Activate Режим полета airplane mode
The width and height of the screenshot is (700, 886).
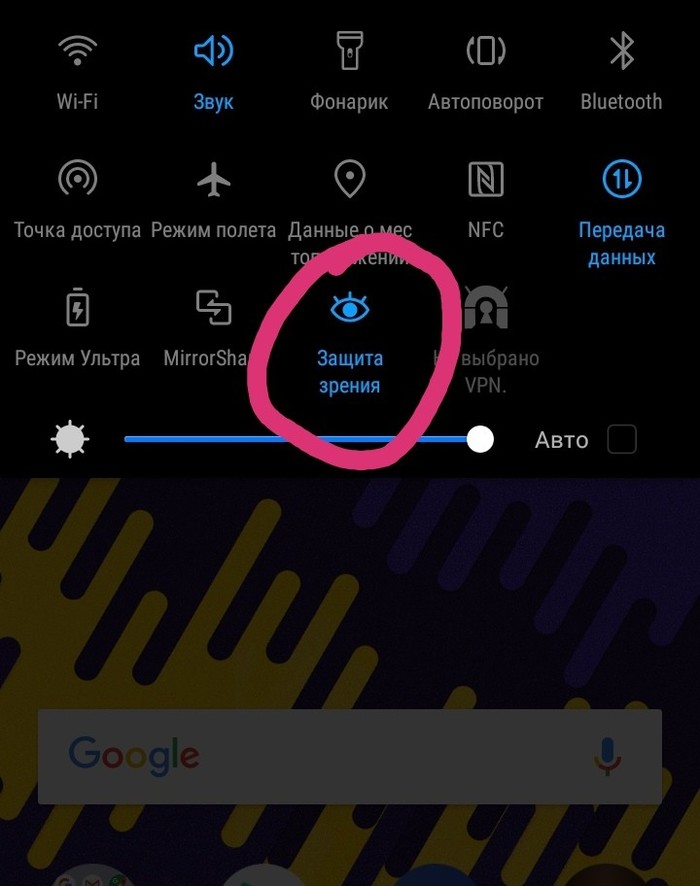pyautogui.click(x=213, y=181)
